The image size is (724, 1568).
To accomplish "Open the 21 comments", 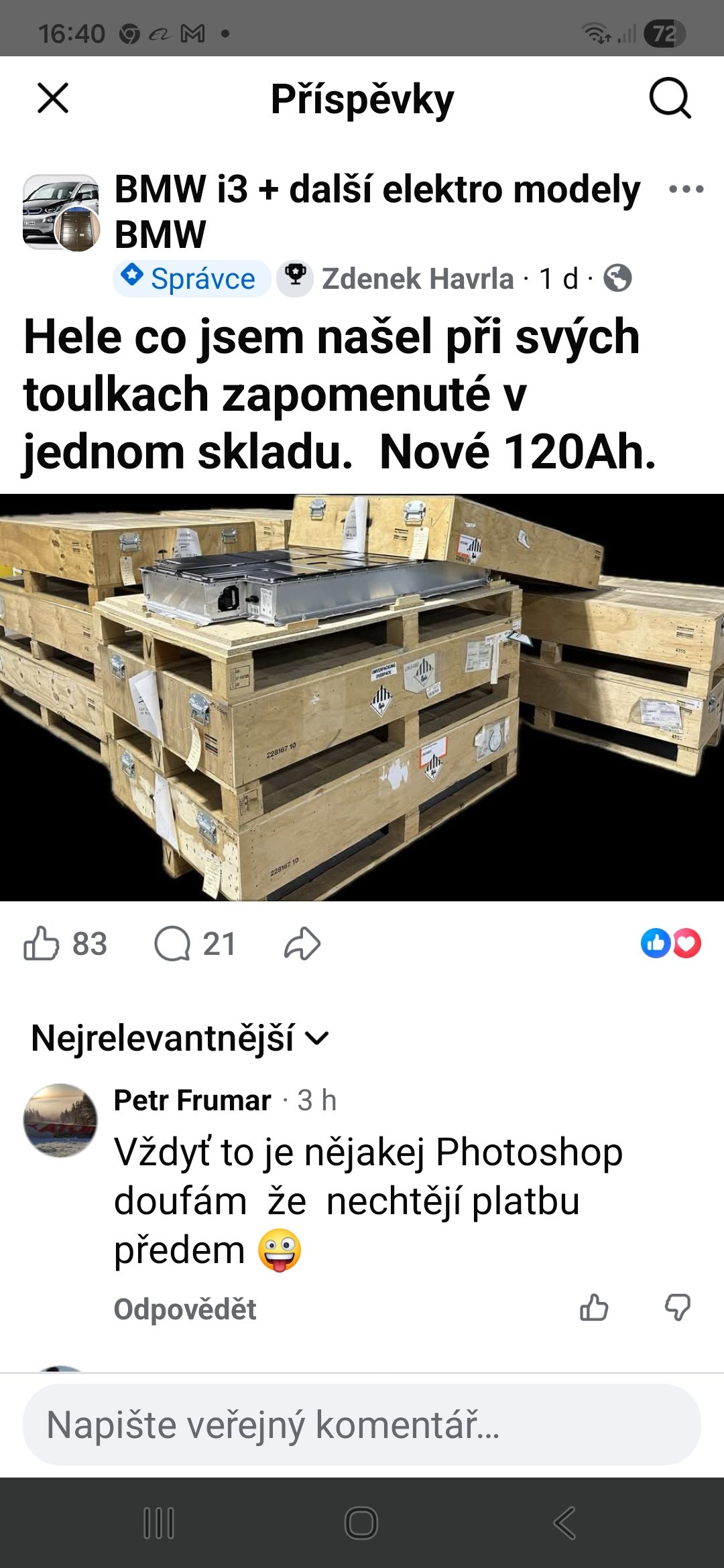I will click(x=194, y=943).
